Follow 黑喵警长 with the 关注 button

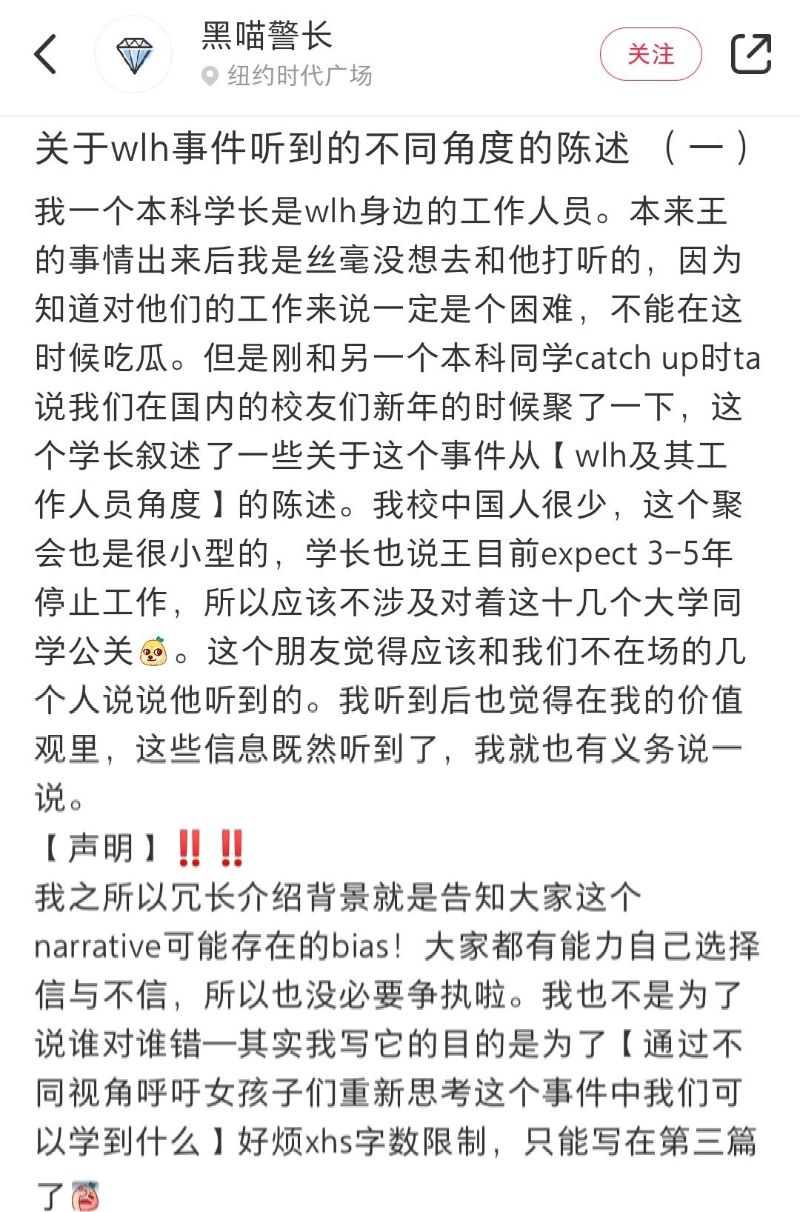[x=651, y=54]
